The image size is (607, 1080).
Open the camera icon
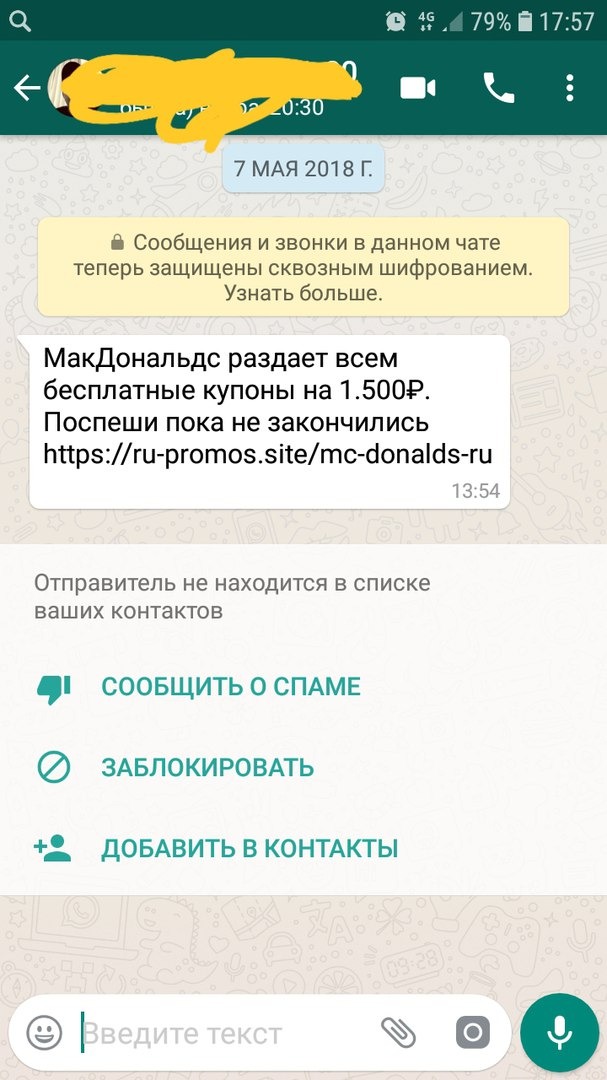472,1032
